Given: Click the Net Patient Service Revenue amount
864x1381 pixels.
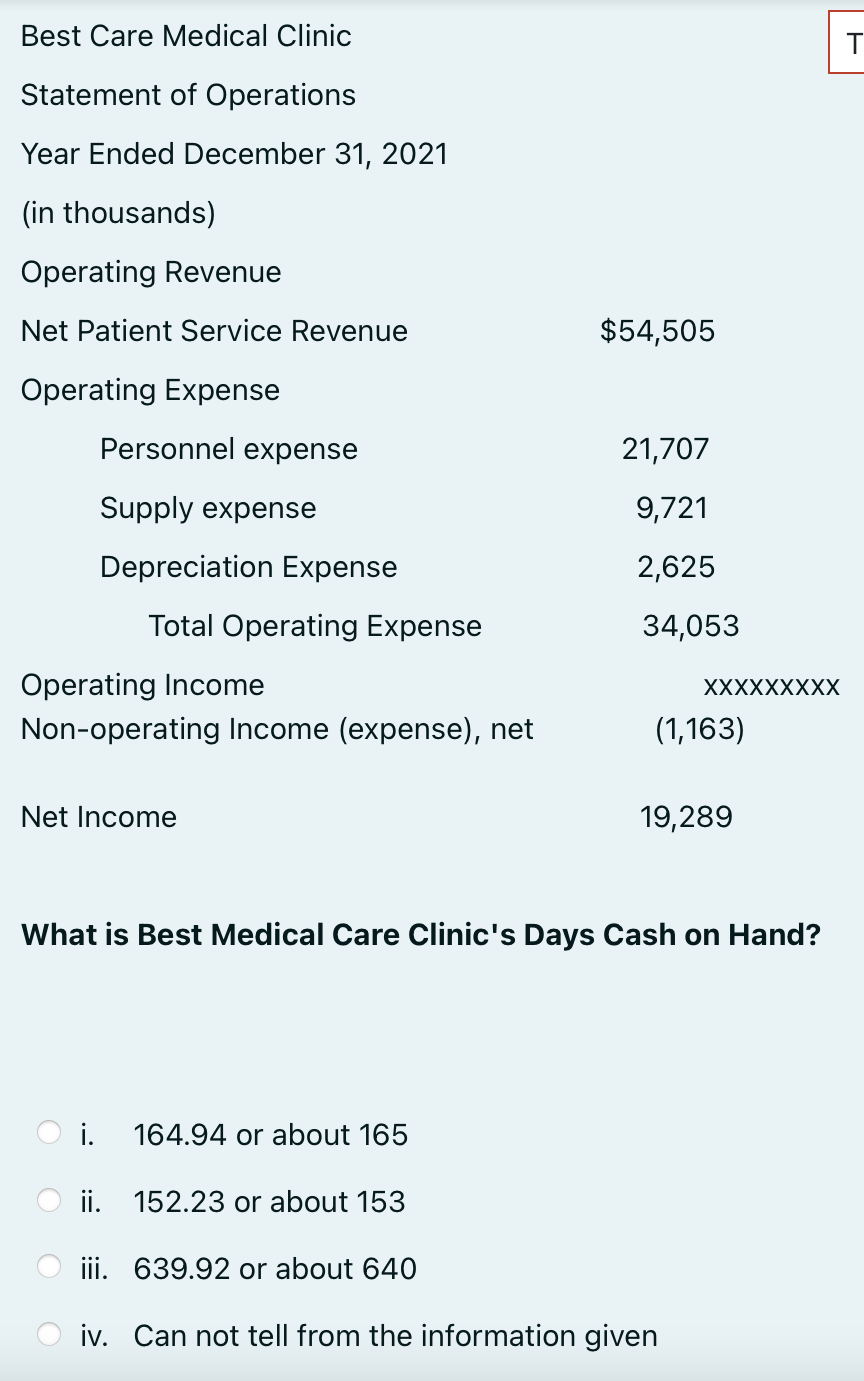Looking at the screenshot, I should pos(658,330).
